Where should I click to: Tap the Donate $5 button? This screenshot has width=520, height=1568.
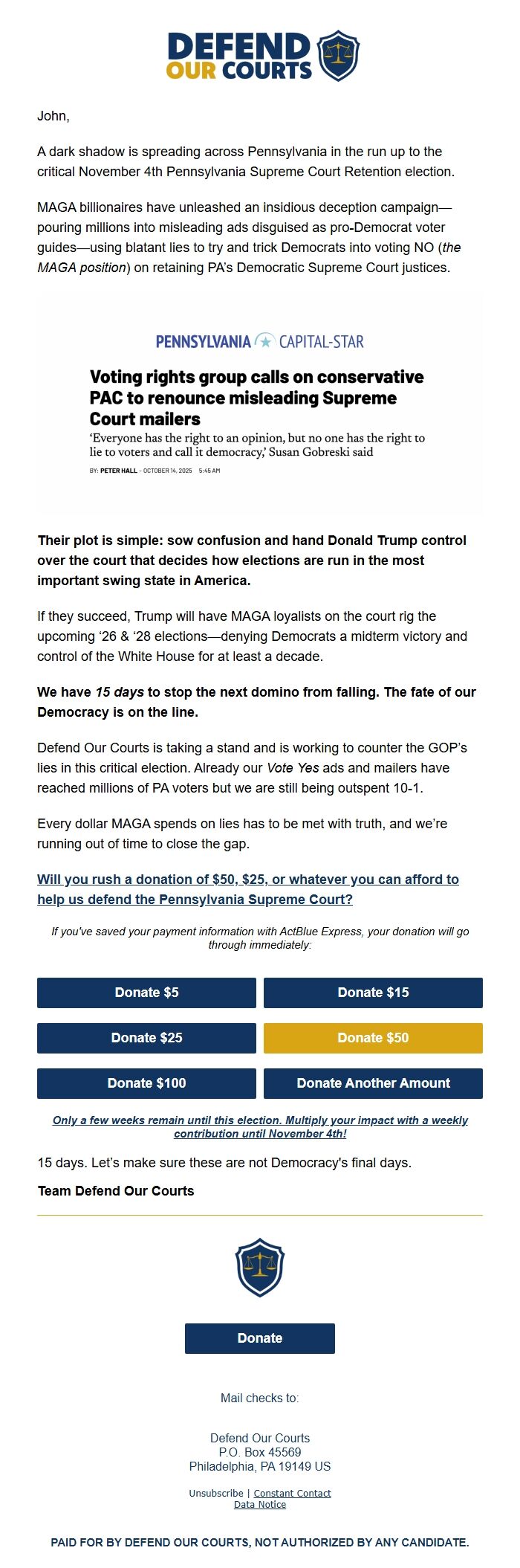(x=146, y=993)
